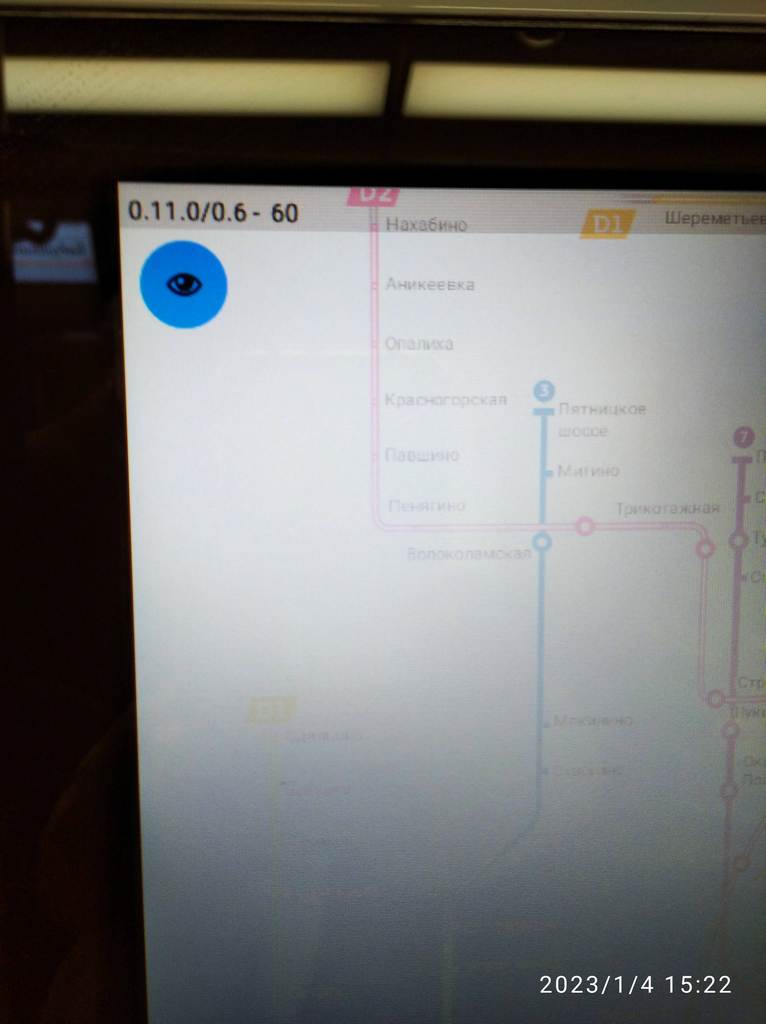
Task: Choose Волоколамская station
Action: (x=469, y=553)
